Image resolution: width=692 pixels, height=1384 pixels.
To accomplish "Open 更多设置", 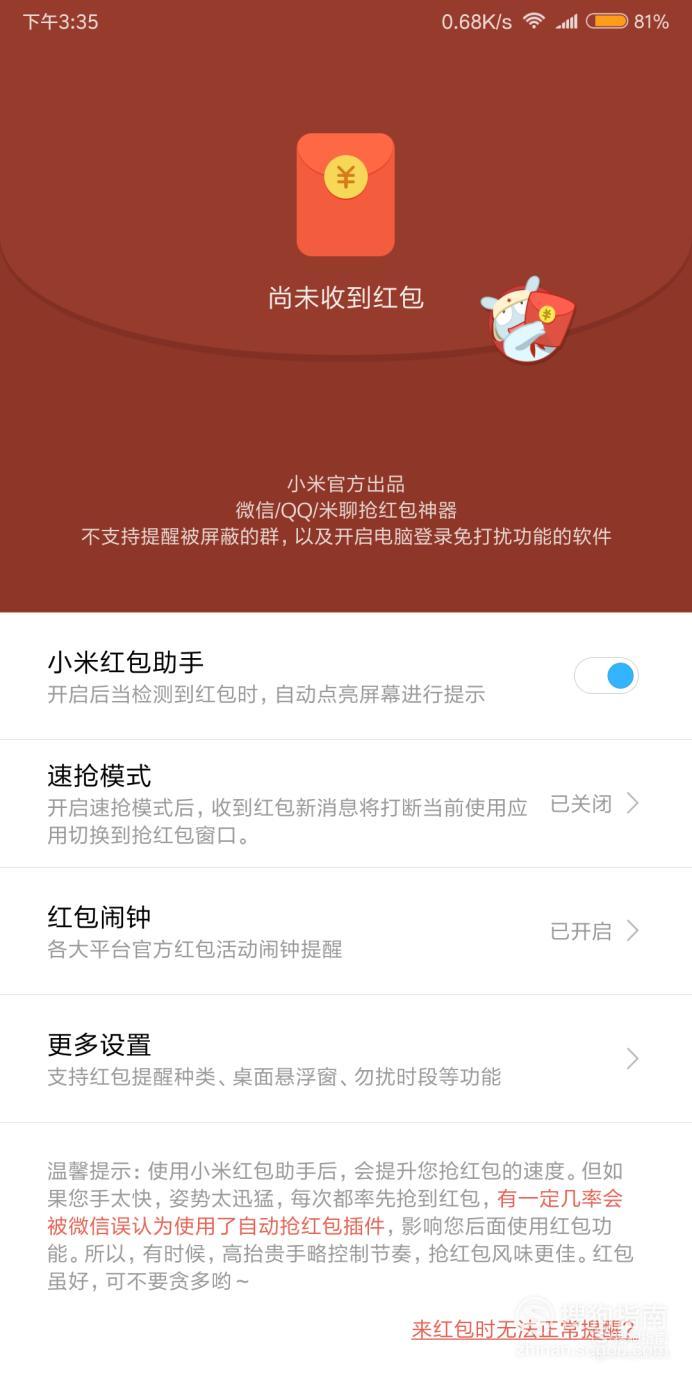I will 346,1059.
